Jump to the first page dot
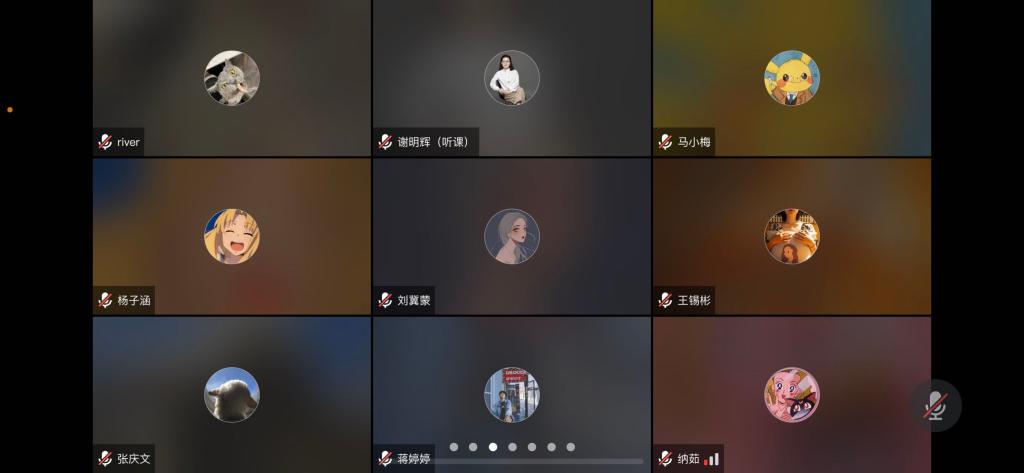 tap(454, 447)
